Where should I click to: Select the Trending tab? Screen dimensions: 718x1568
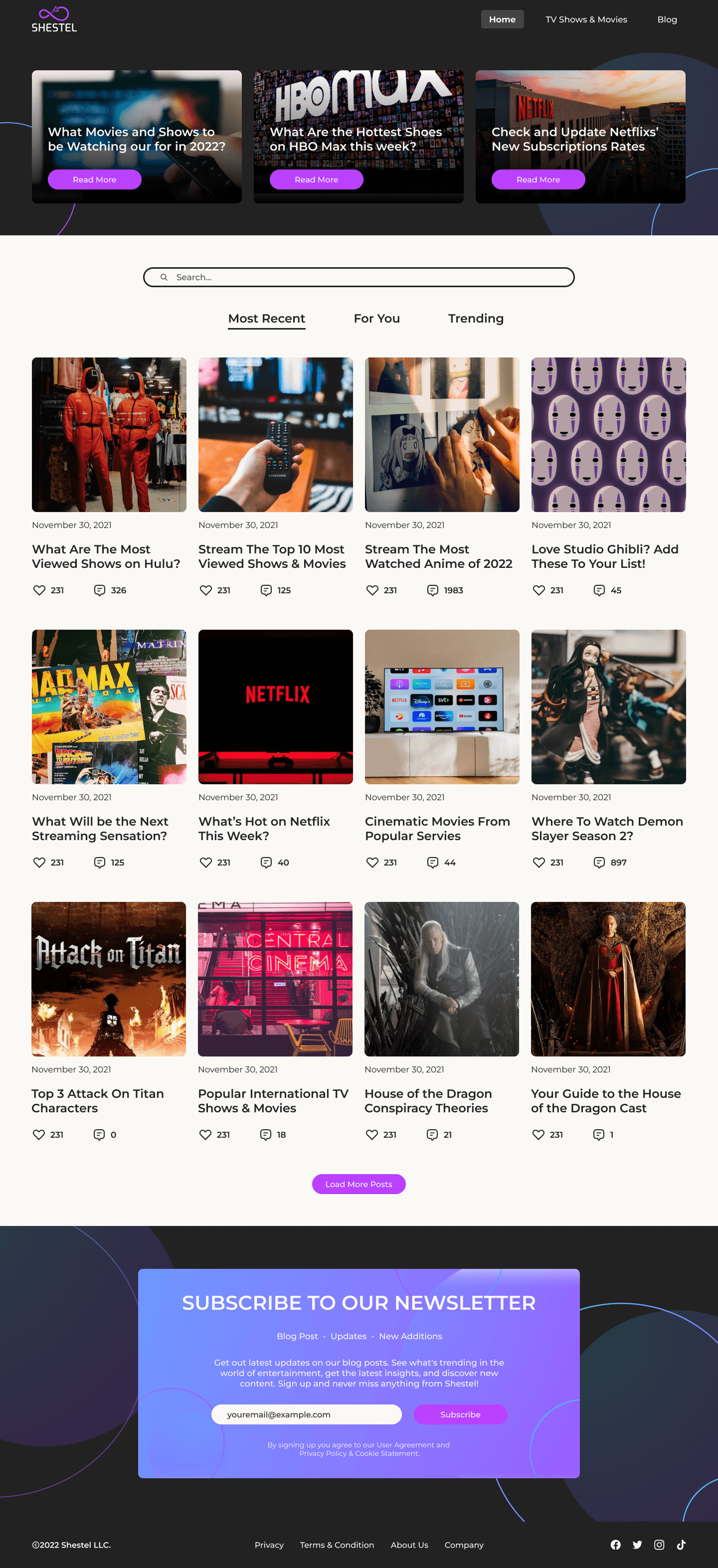476,319
